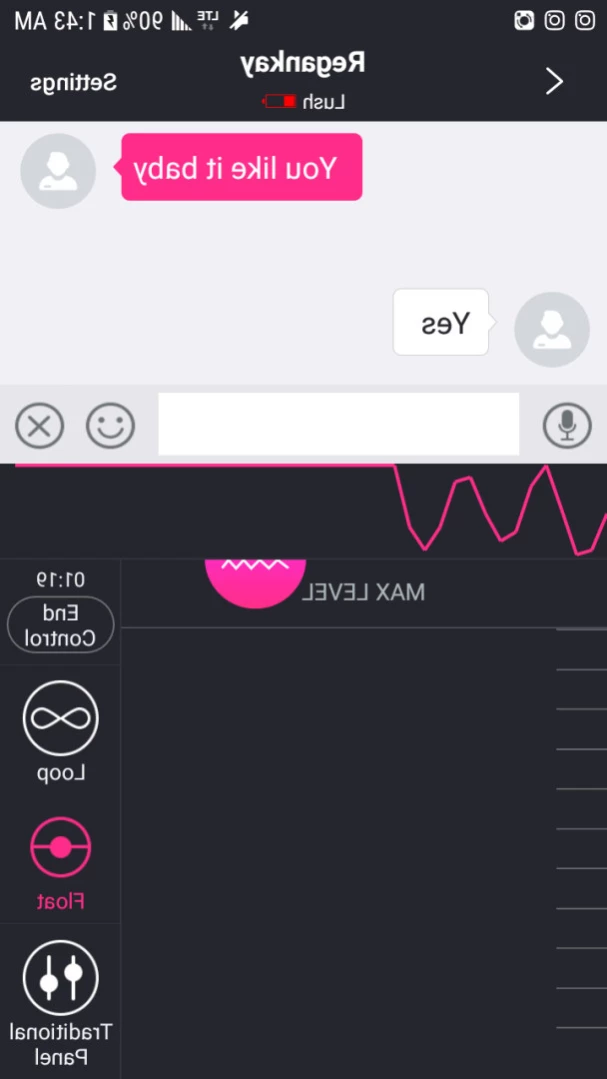Record a voice message with microphone

click(567, 426)
